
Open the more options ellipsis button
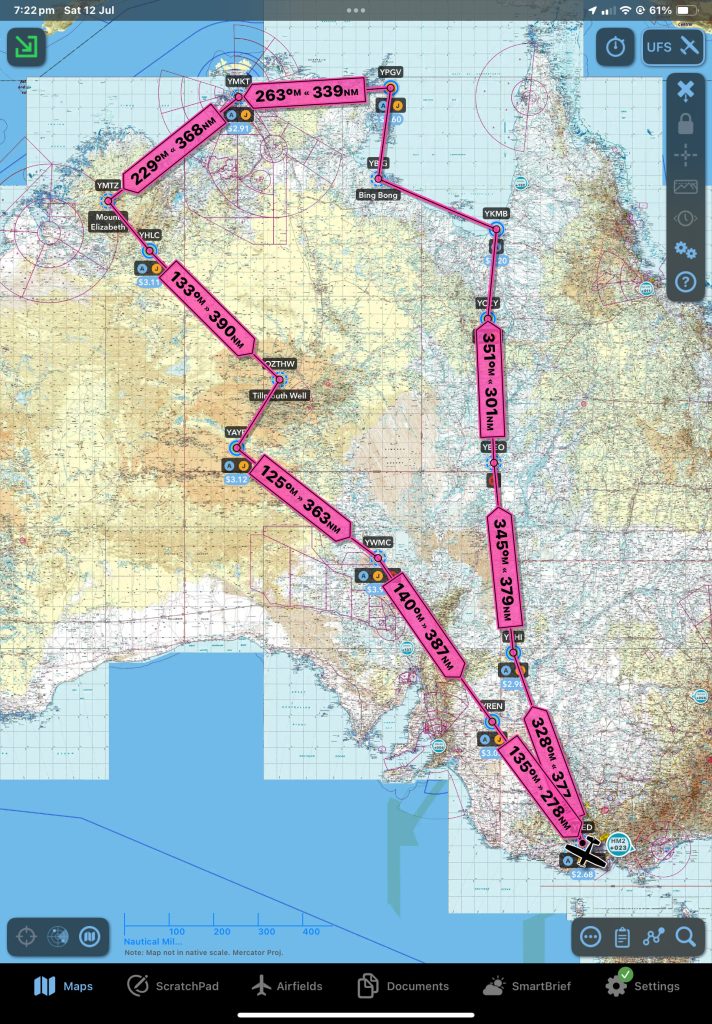590,937
